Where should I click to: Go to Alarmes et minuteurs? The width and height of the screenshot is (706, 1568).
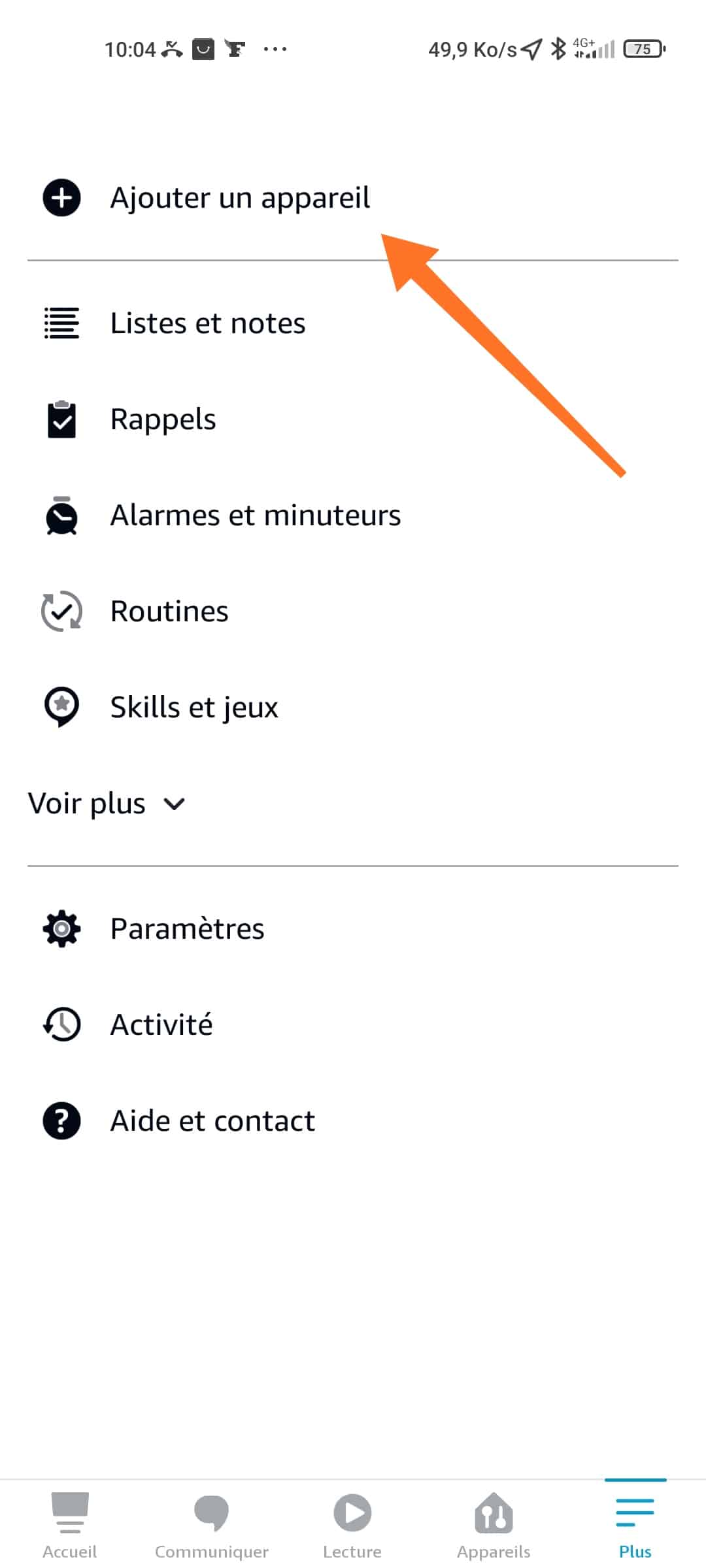[x=353, y=515]
